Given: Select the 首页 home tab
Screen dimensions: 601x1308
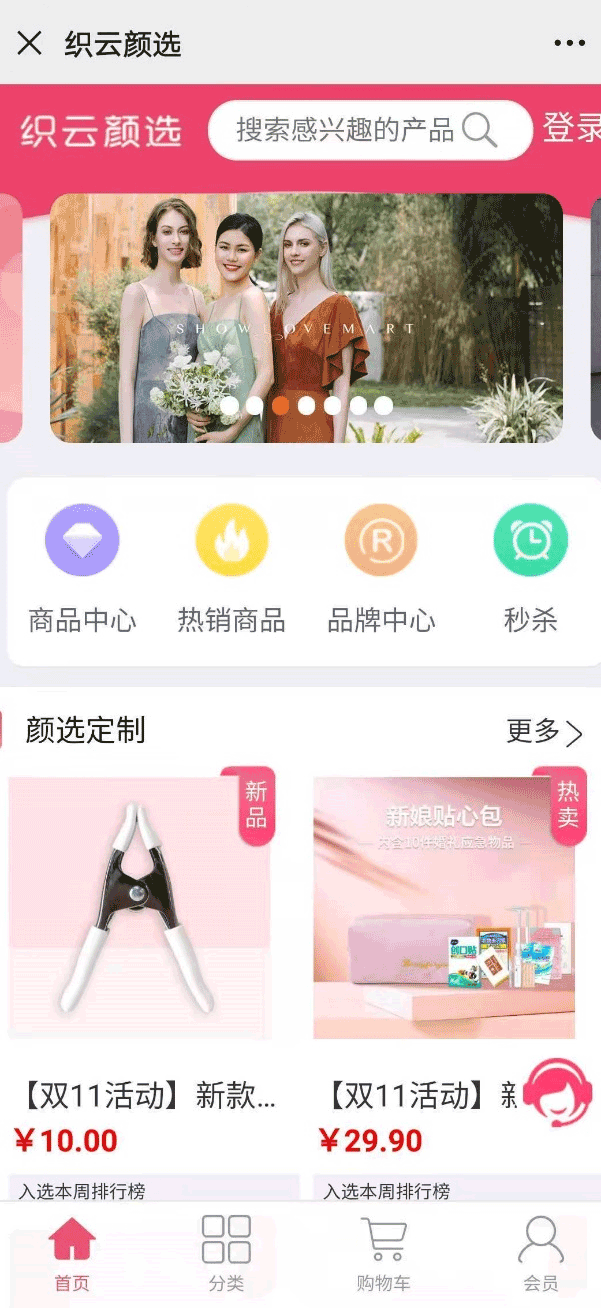Looking at the screenshot, I should pos(72,1253).
